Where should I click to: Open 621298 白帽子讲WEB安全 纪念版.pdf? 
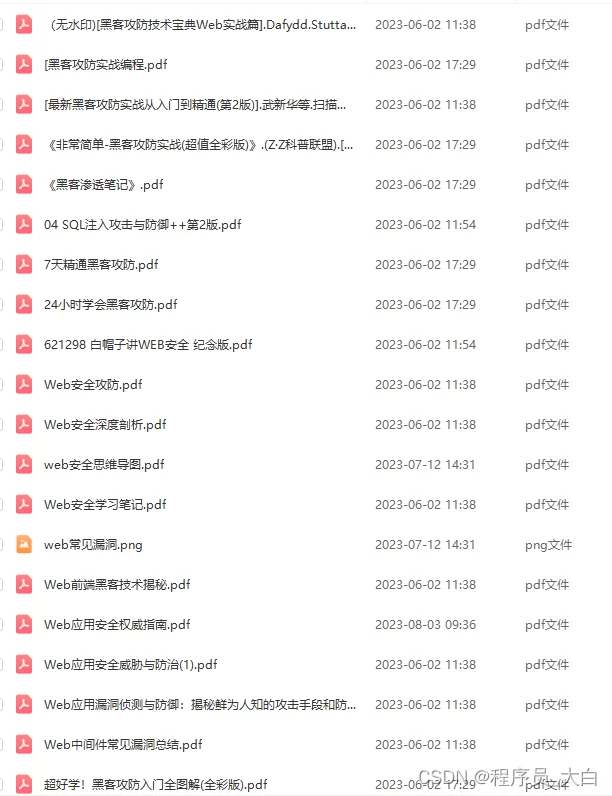pos(148,345)
